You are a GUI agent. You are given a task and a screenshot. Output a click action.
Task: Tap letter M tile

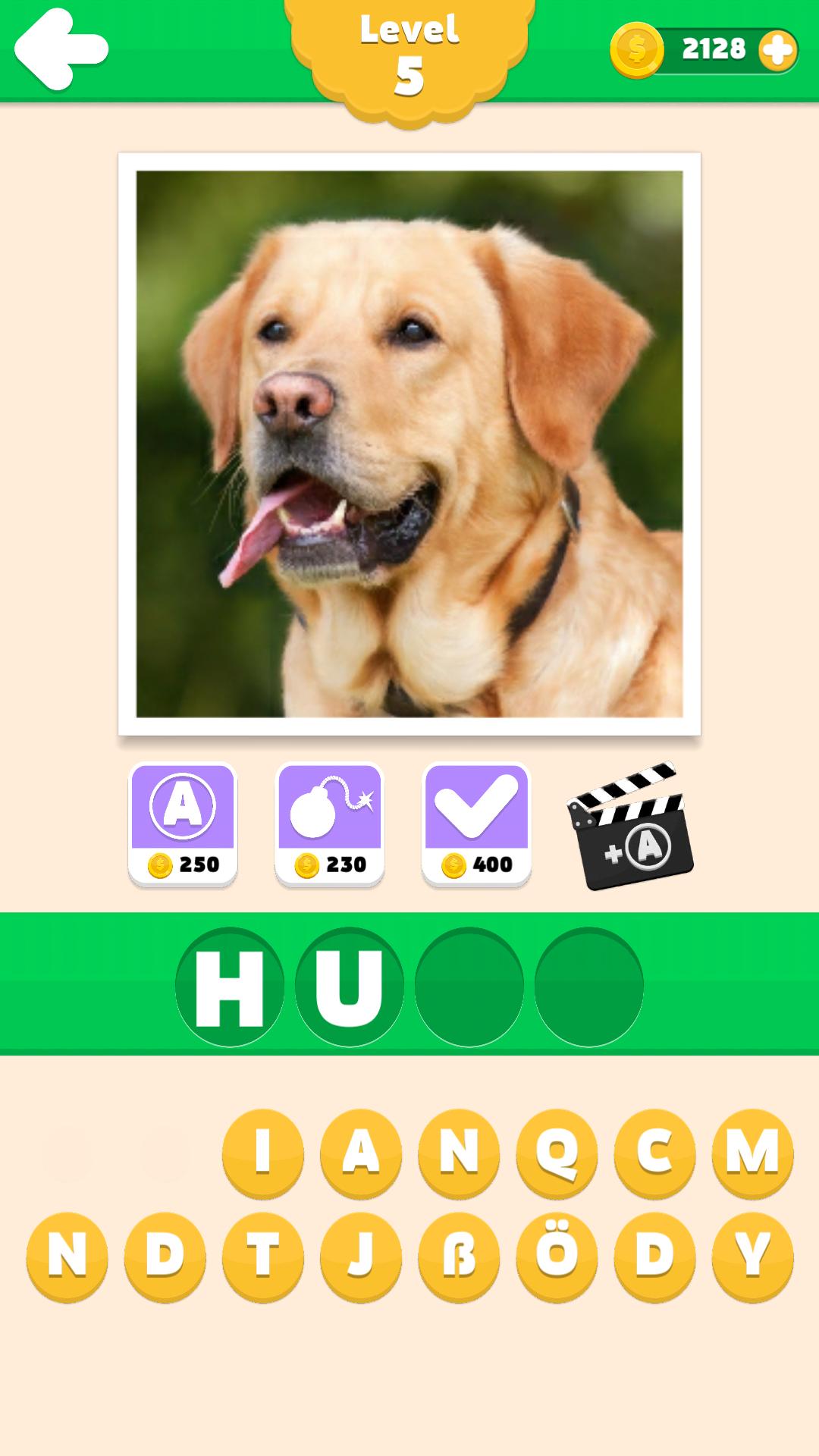[x=752, y=1152]
